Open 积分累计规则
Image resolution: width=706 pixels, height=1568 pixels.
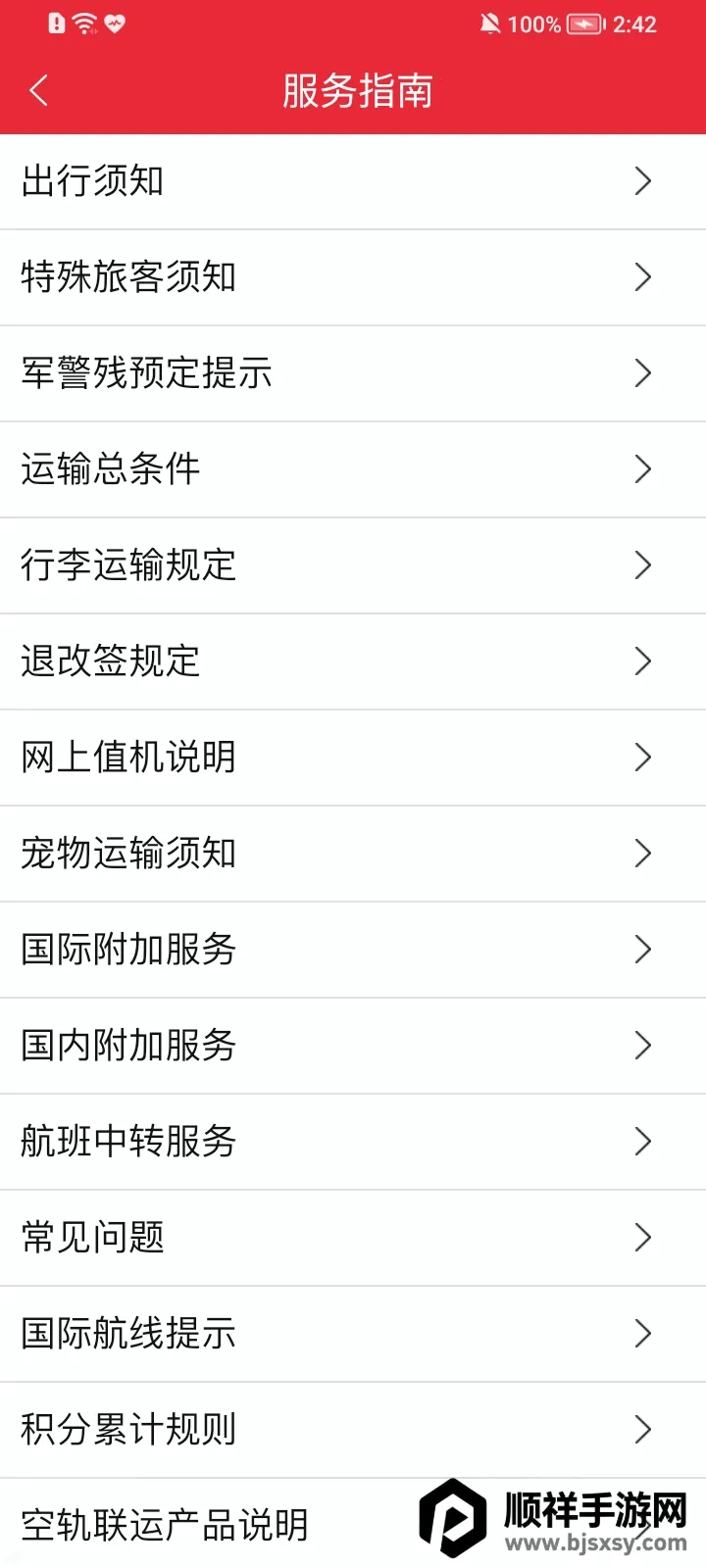point(353,1430)
